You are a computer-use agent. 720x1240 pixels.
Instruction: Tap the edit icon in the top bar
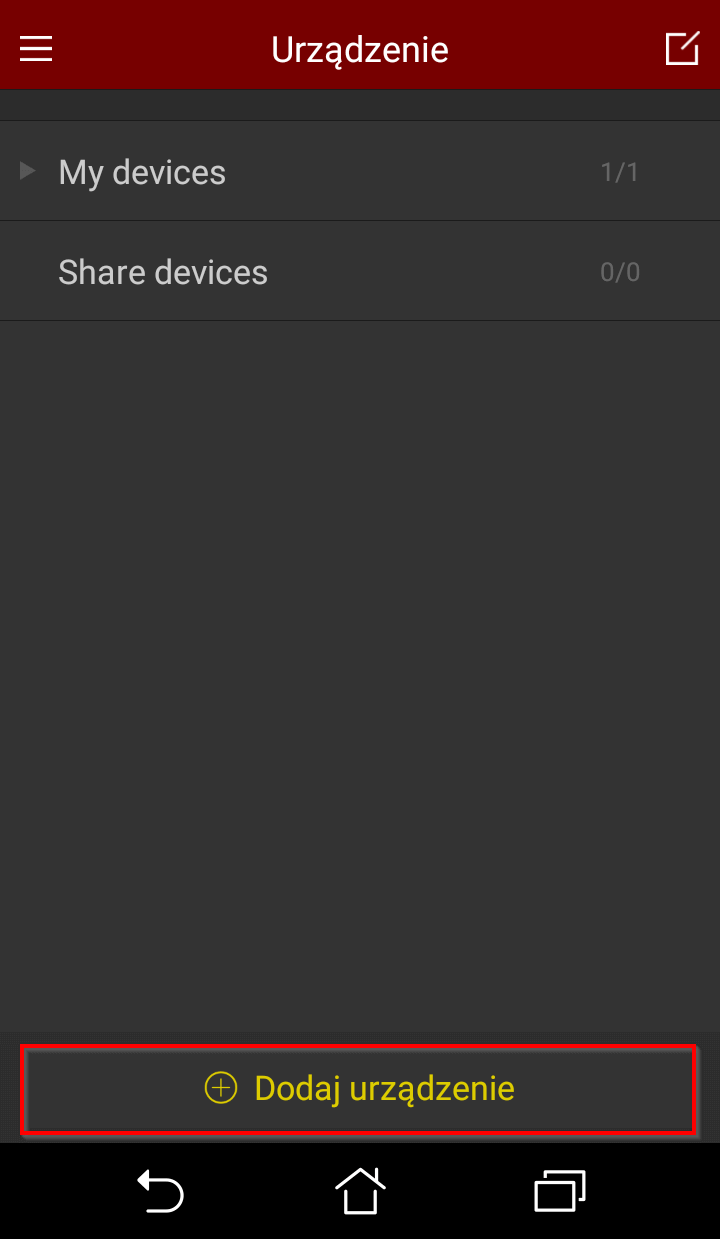click(682, 48)
